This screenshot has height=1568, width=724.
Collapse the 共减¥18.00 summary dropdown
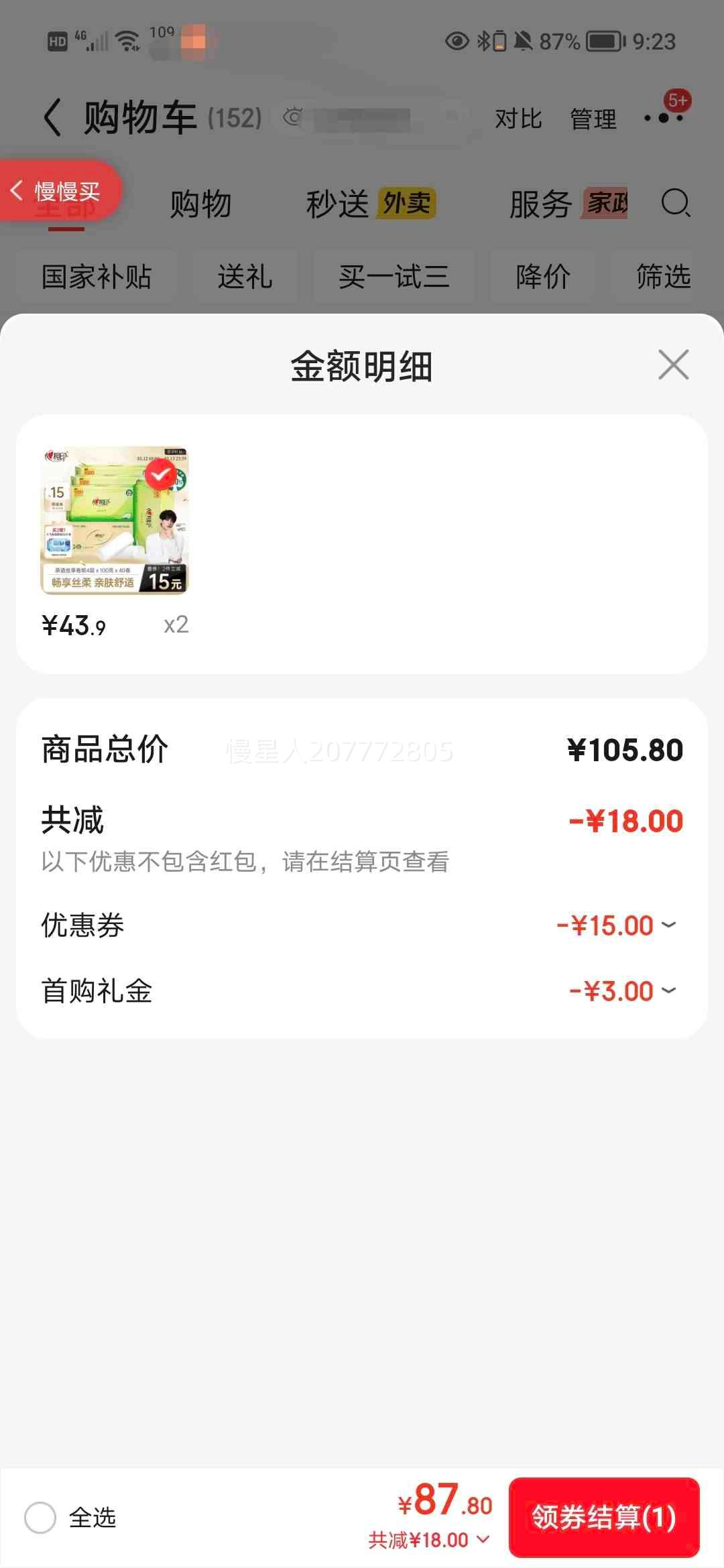pyautogui.click(x=429, y=1540)
